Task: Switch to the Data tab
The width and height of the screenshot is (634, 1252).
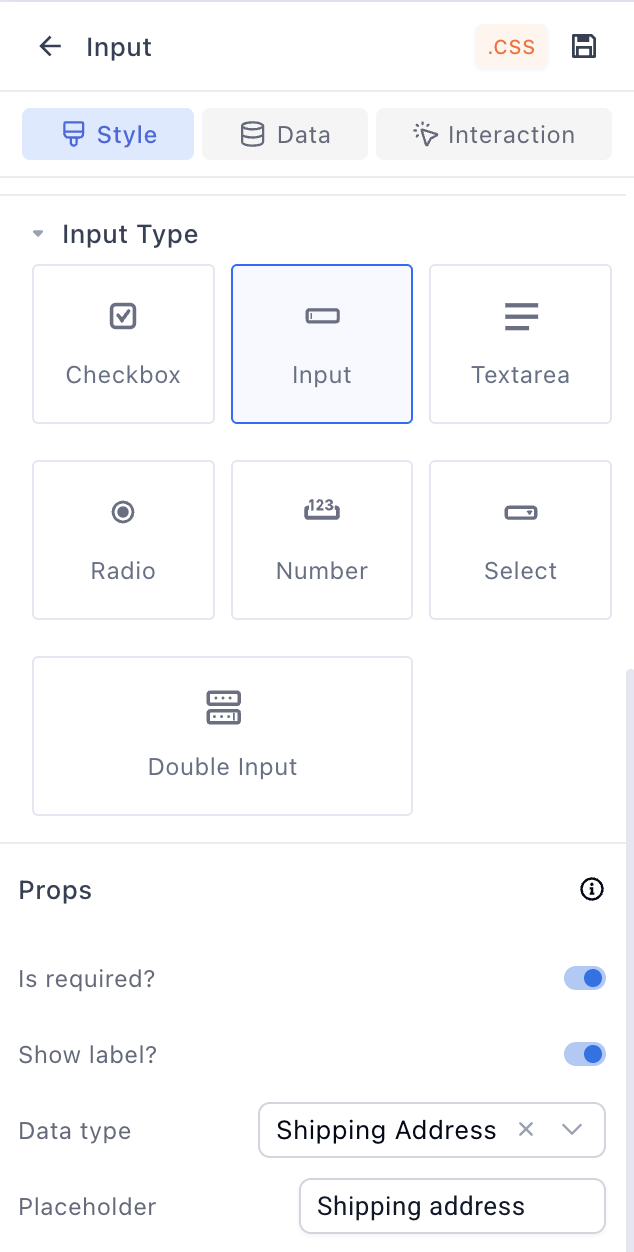Action: tap(285, 135)
